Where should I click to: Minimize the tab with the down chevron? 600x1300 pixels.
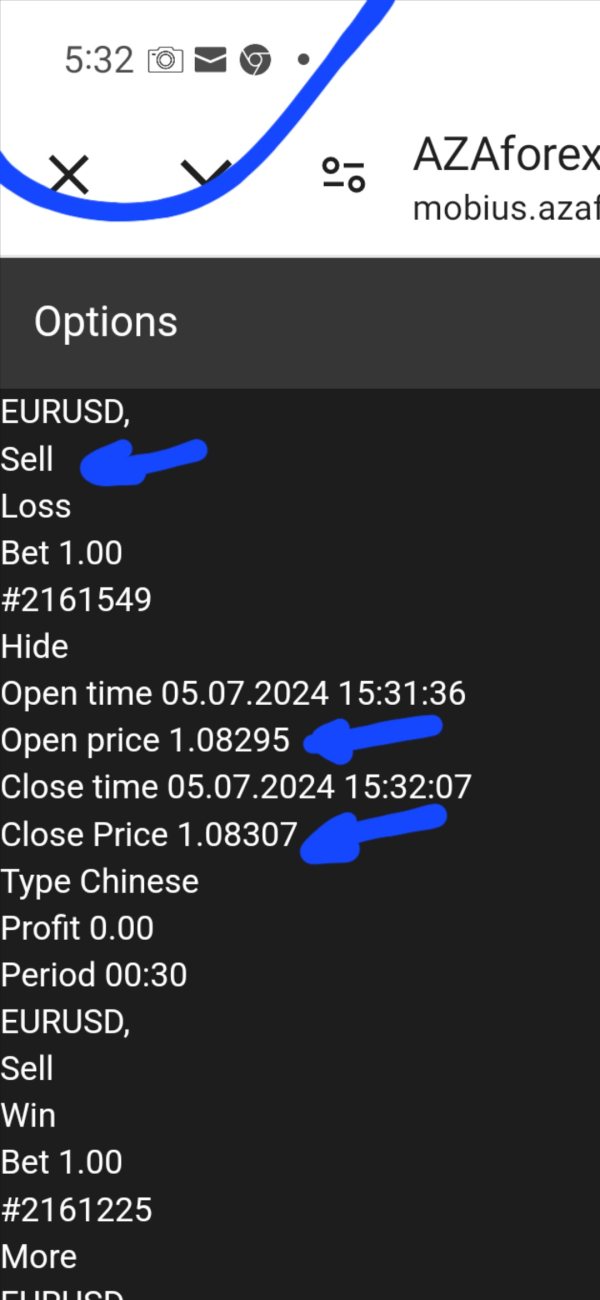click(x=207, y=176)
